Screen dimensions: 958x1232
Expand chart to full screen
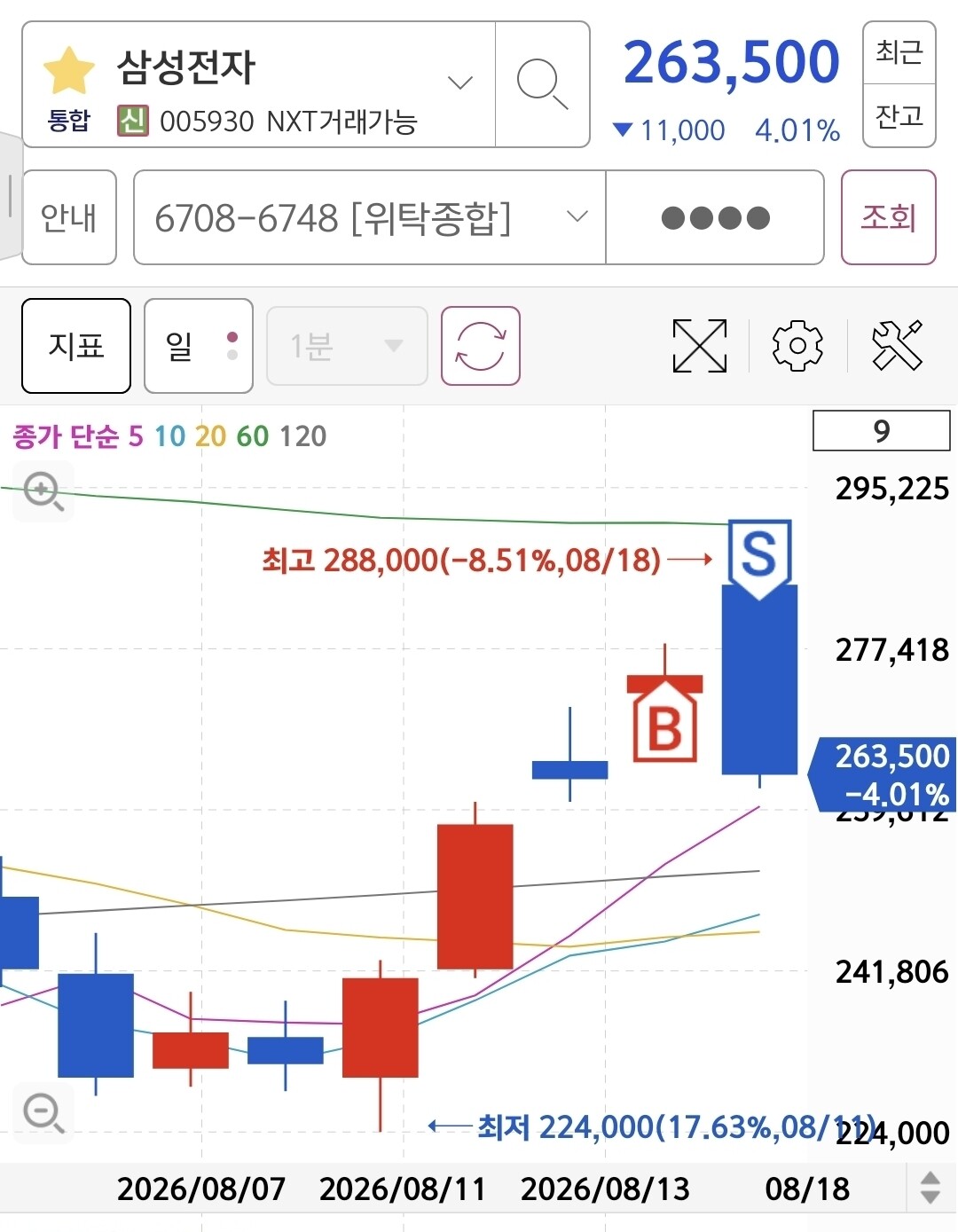click(700, 345)
